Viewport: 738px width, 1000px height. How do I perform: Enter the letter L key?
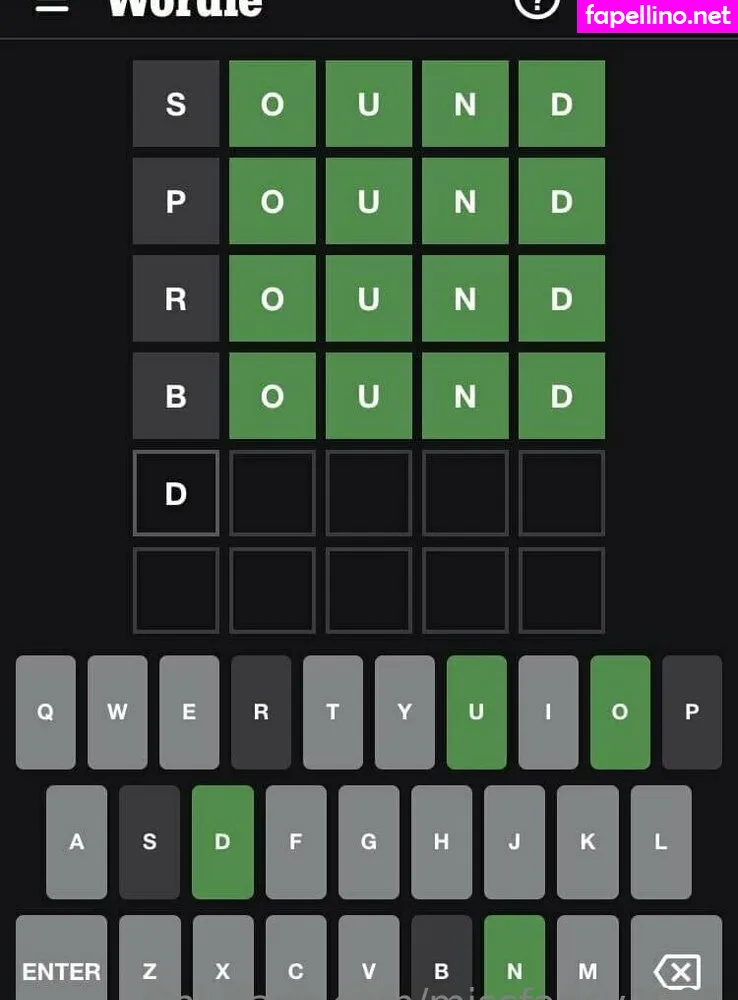pos(660,842)
